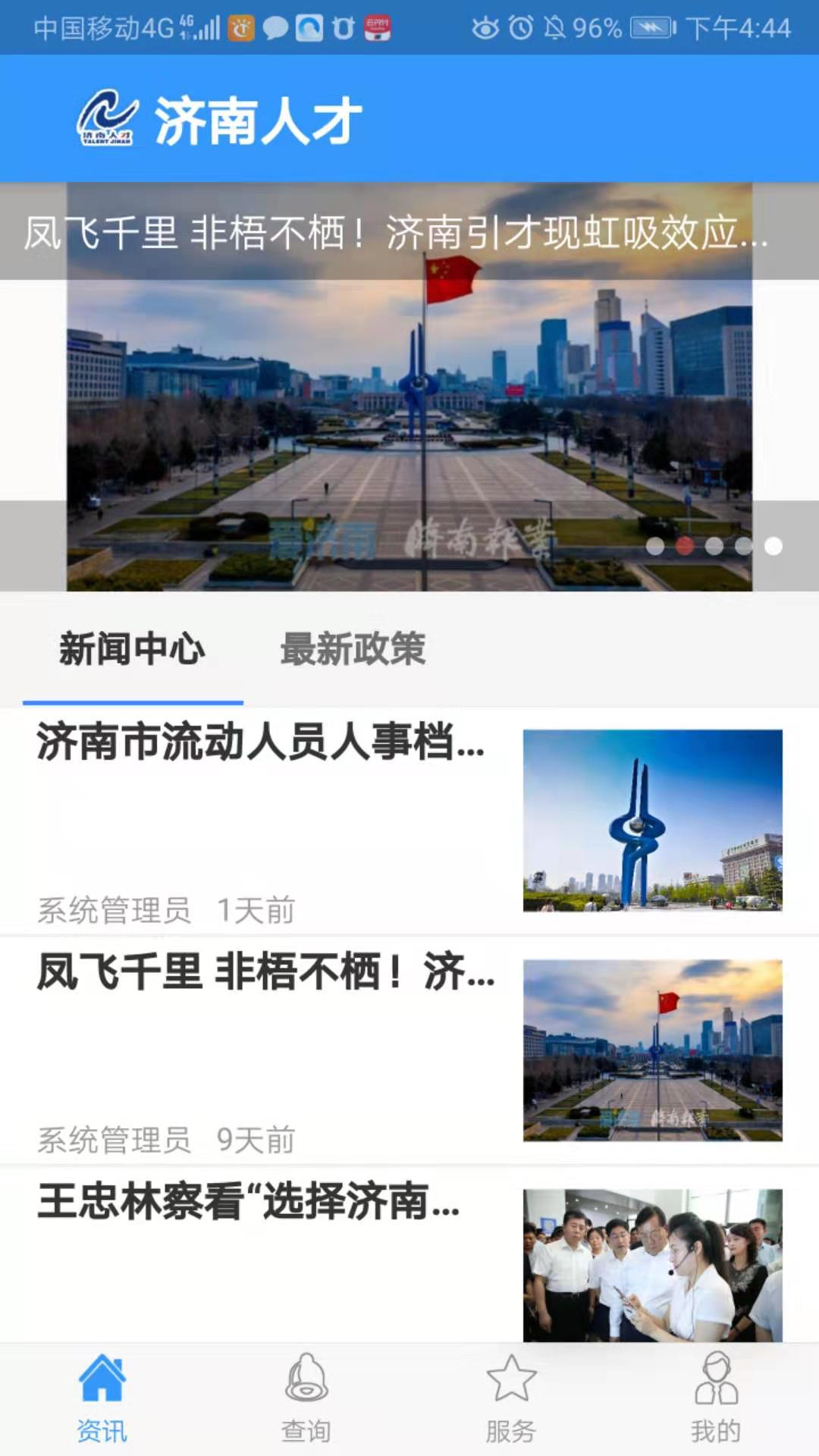
Task: Go to the 资讯 tab
Action: (x=102, y=1399)
